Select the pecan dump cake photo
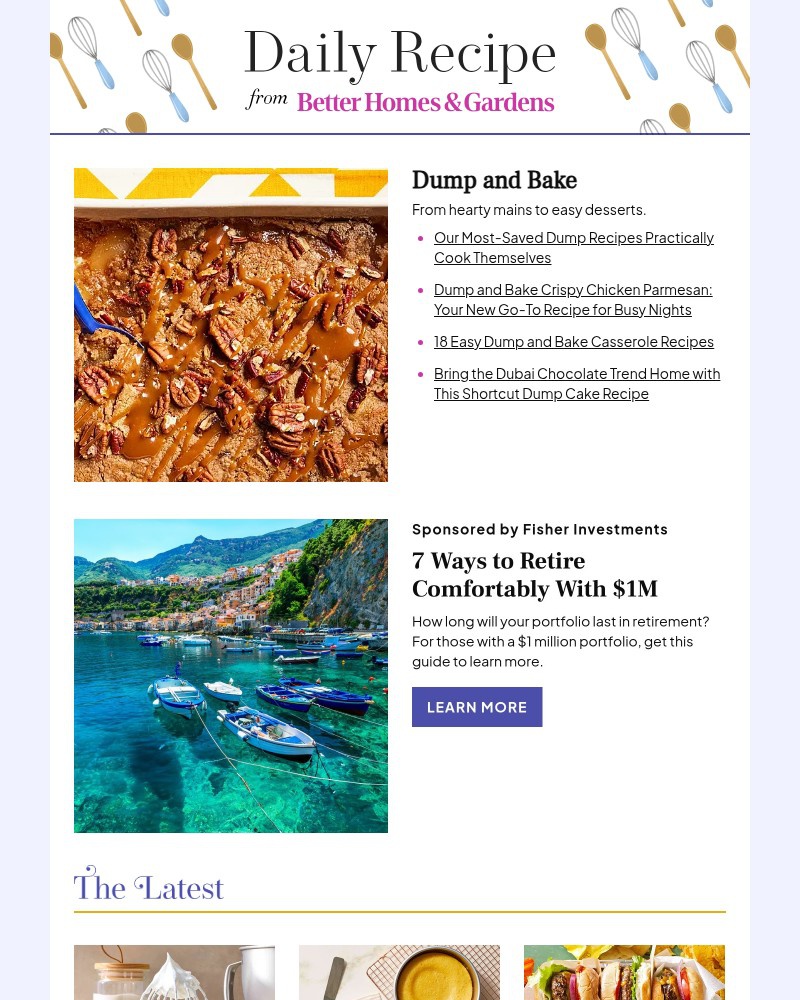800x1000 pixels. pyautogui.click(x=230, y=325)
